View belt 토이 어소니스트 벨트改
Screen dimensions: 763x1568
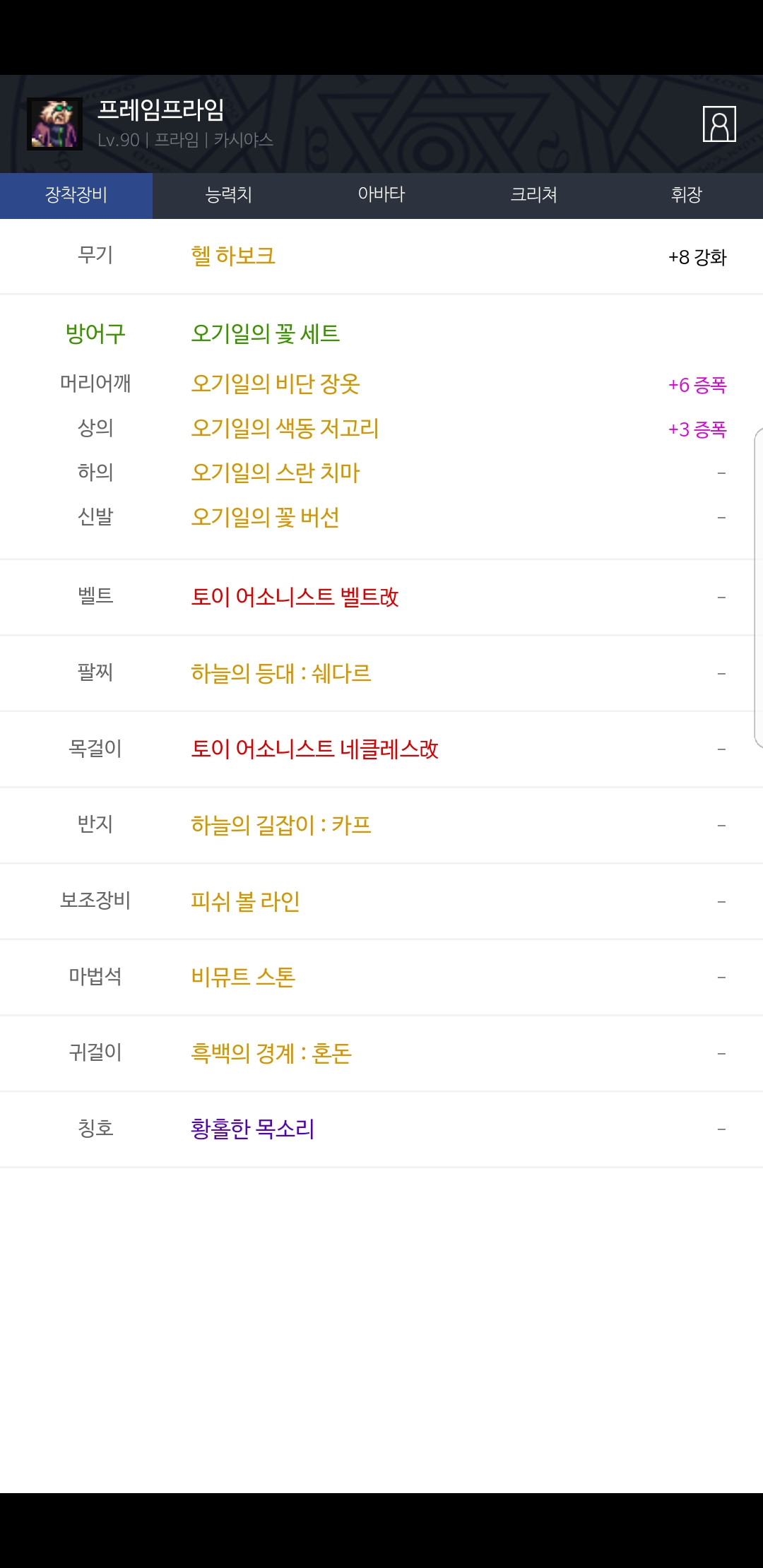[295, 597]
